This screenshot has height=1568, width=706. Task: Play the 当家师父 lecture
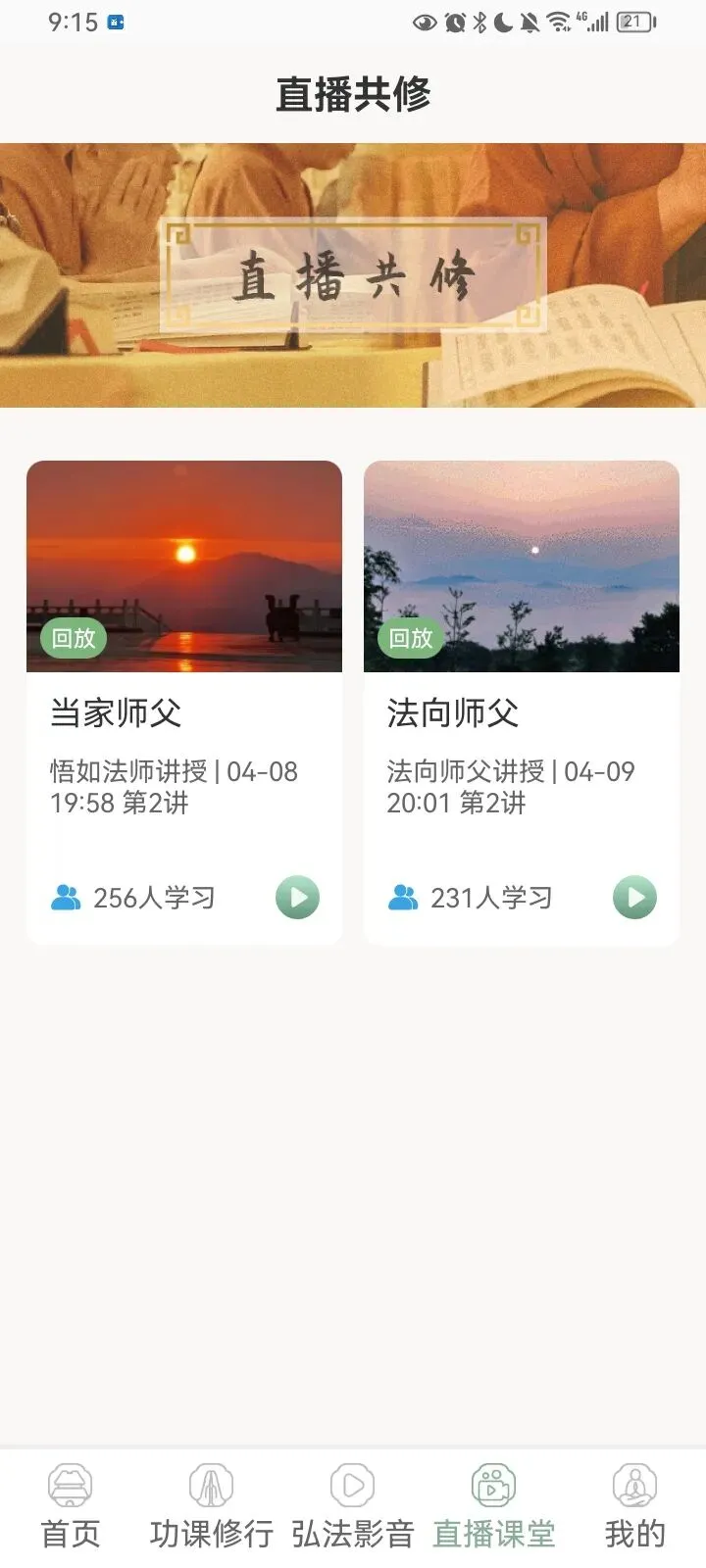pos(297,897)
